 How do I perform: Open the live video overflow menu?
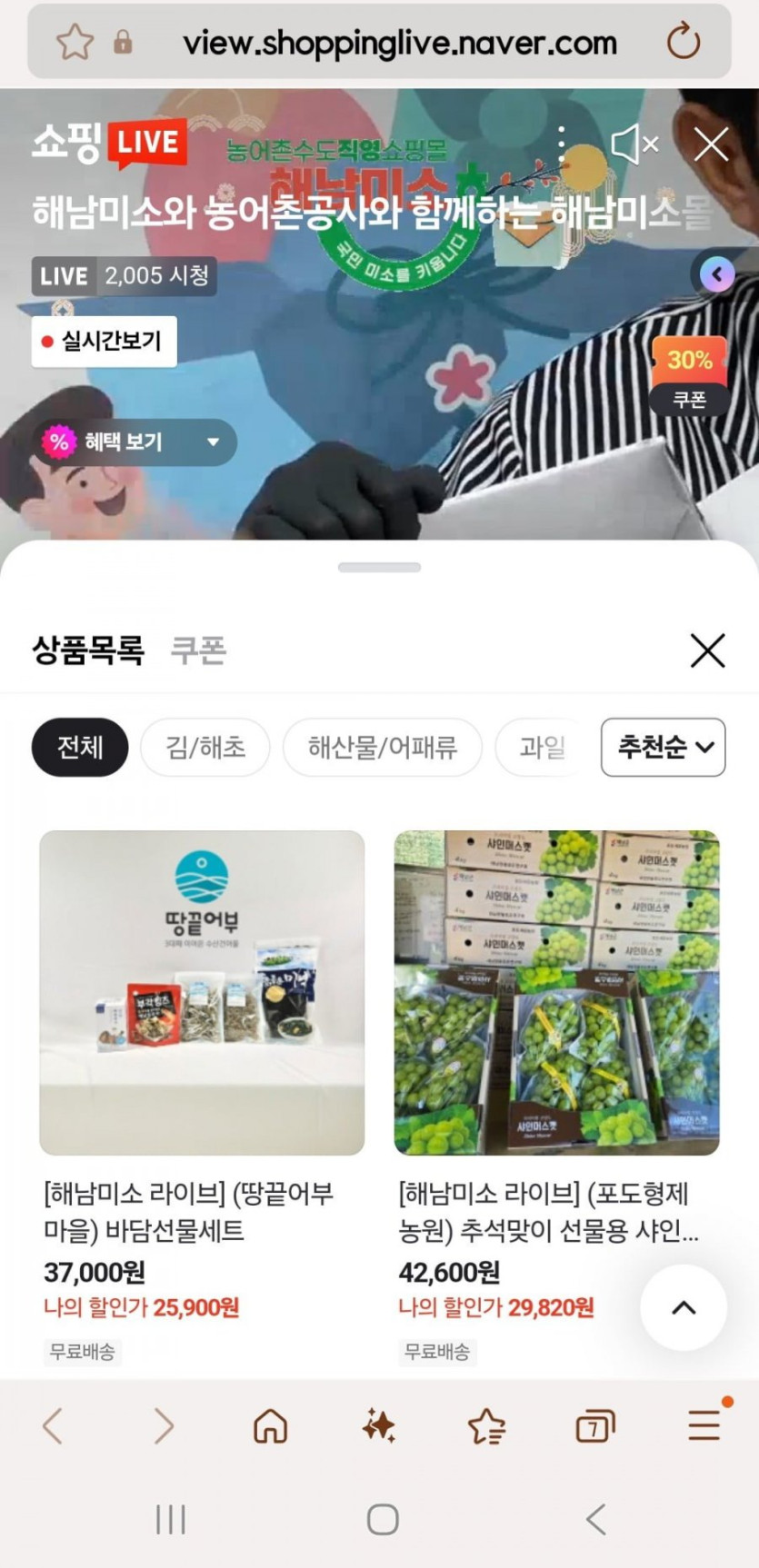(562, 144)
